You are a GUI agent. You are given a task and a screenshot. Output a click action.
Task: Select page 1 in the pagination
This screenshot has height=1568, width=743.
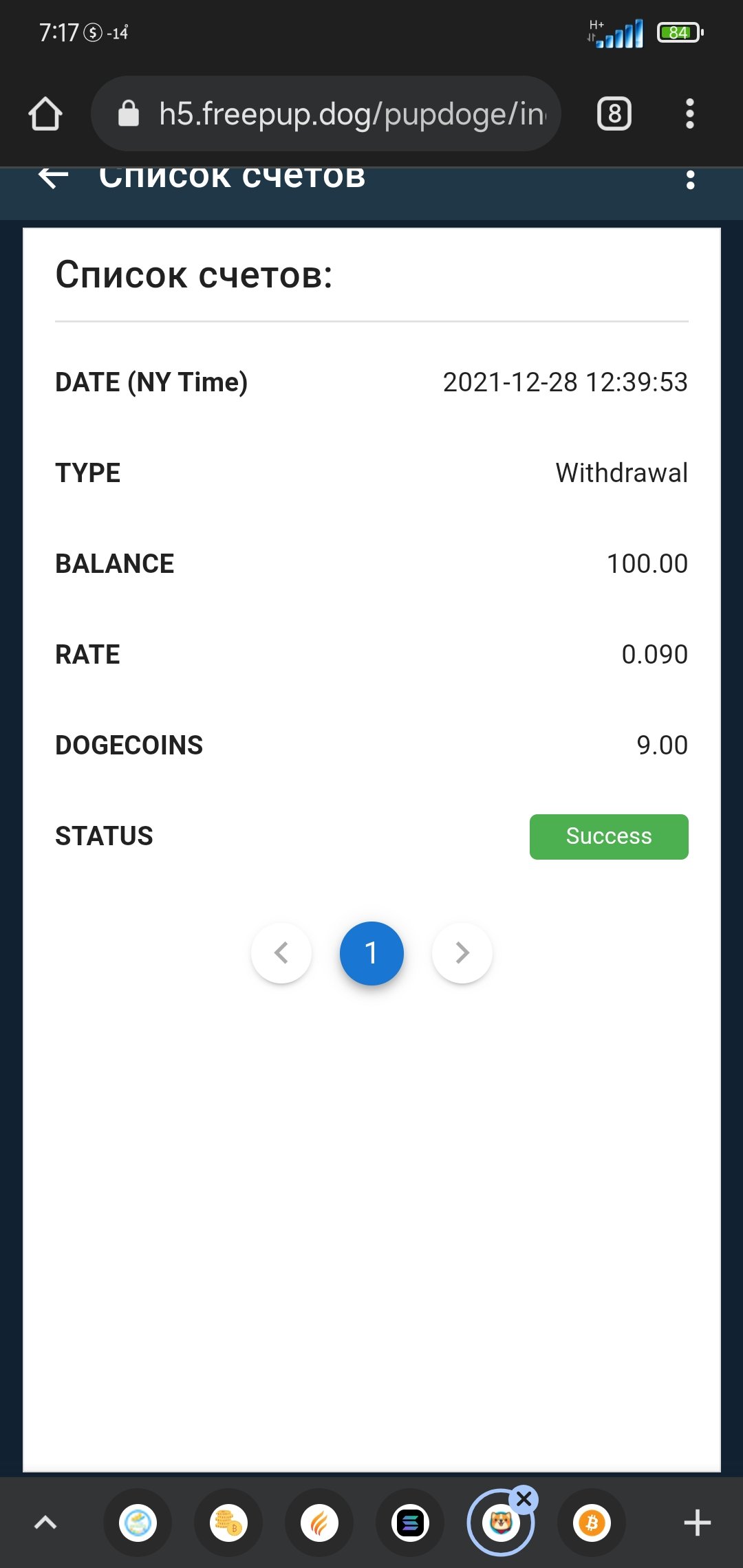371,953
